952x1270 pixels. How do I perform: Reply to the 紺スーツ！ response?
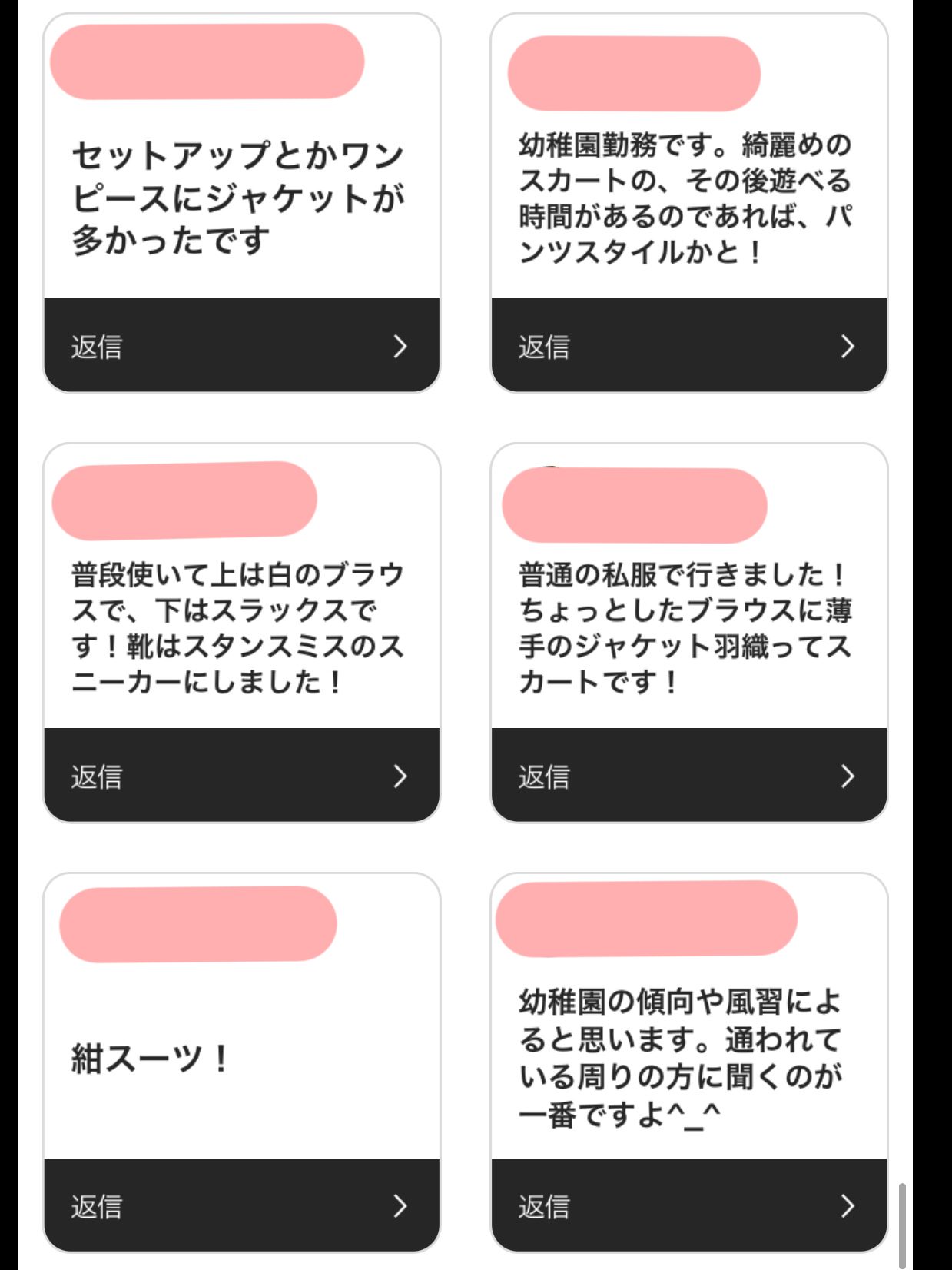point(241,1205)
